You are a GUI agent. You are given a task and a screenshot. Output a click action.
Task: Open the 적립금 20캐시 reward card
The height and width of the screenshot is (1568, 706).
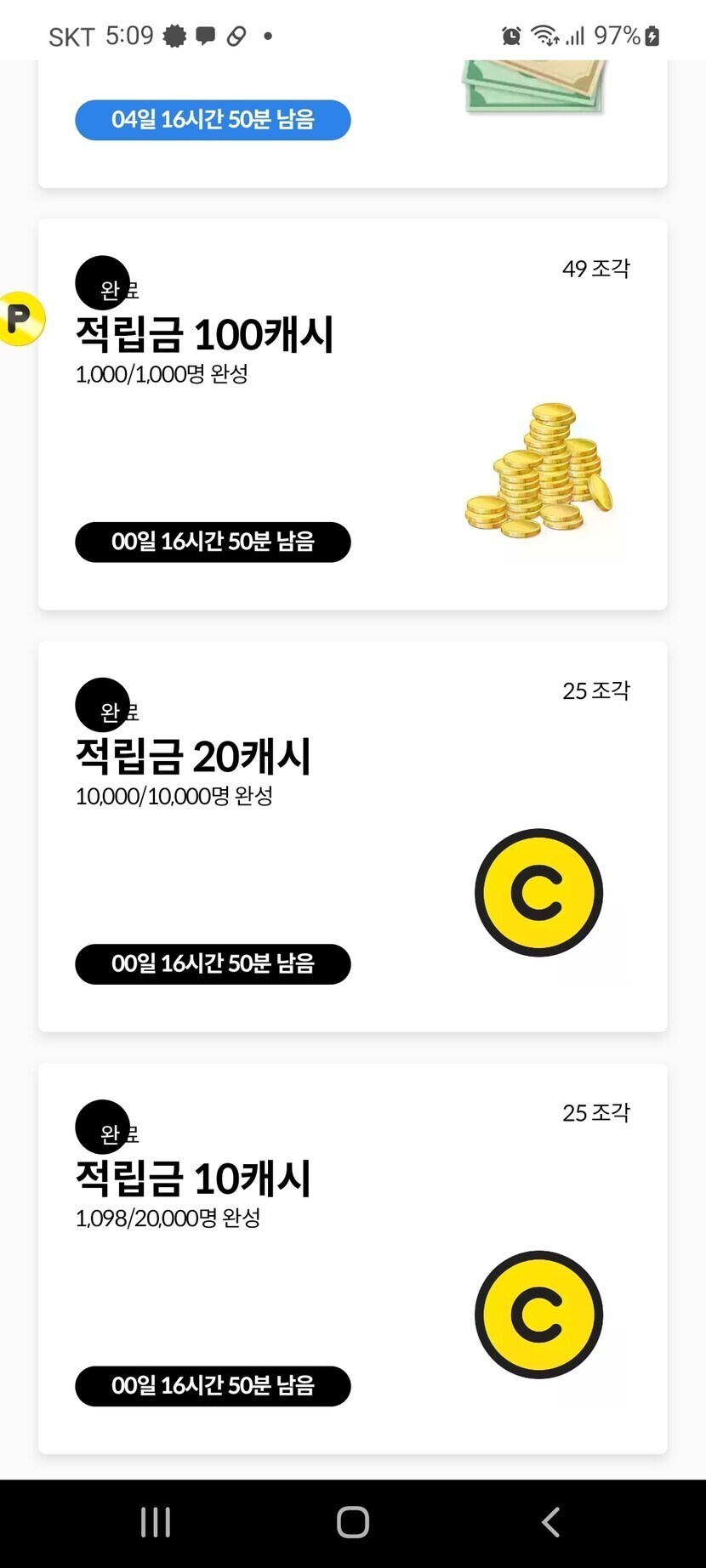click(x=352, y=836)
